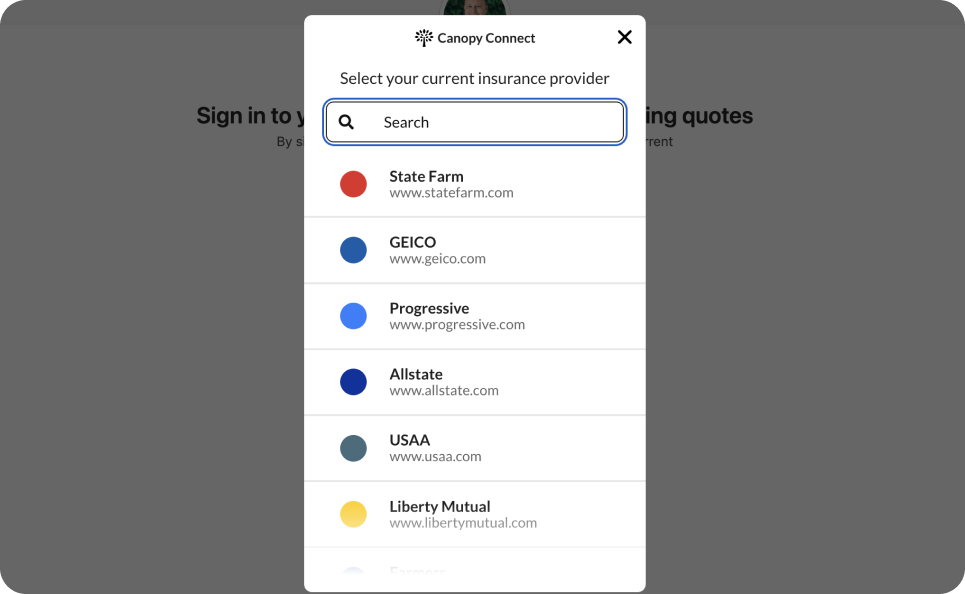Image resolution: width=965 pixels, height=594 pixels.
Task: Tap the insurance provider search field
Action: (x=475, y=122)
